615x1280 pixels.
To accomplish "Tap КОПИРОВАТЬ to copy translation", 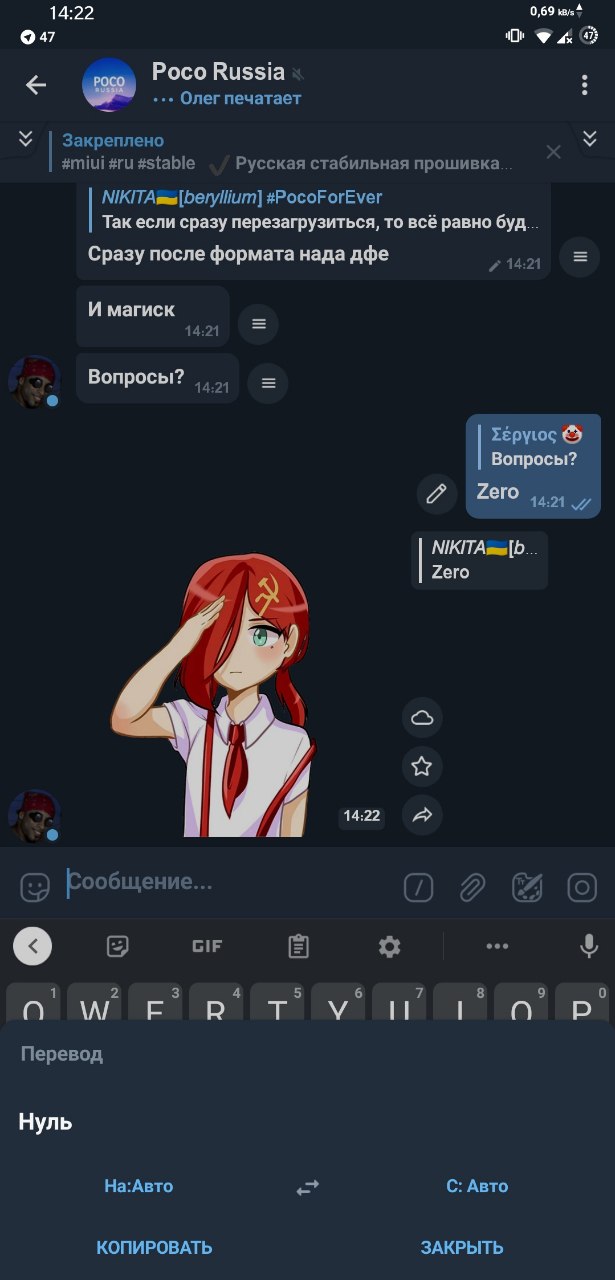I will 154,1247.
